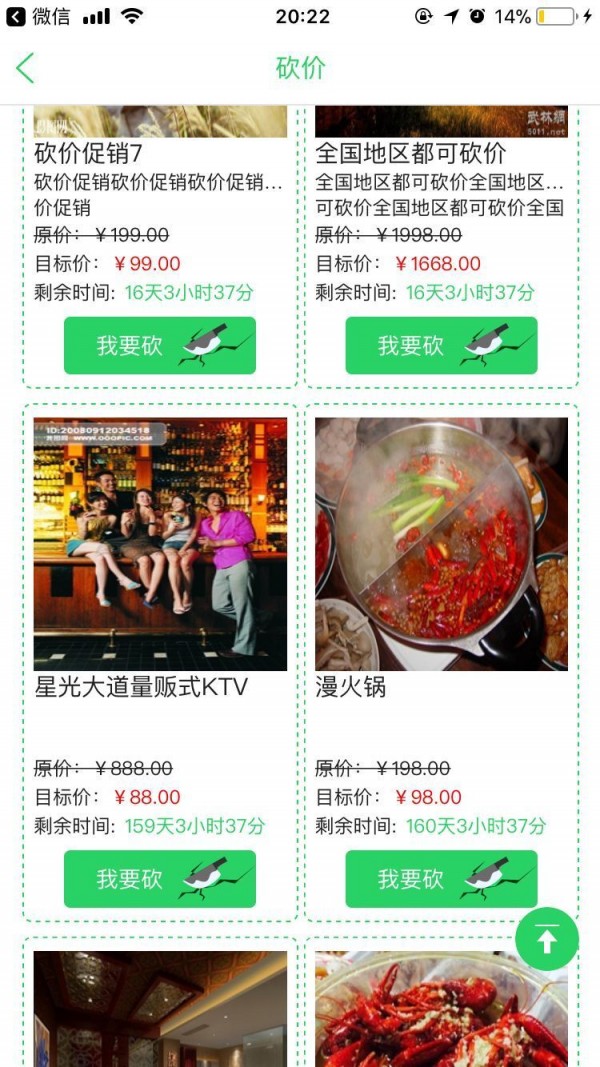Tap 我要砍 for 全国地区都可砍价

441,346
